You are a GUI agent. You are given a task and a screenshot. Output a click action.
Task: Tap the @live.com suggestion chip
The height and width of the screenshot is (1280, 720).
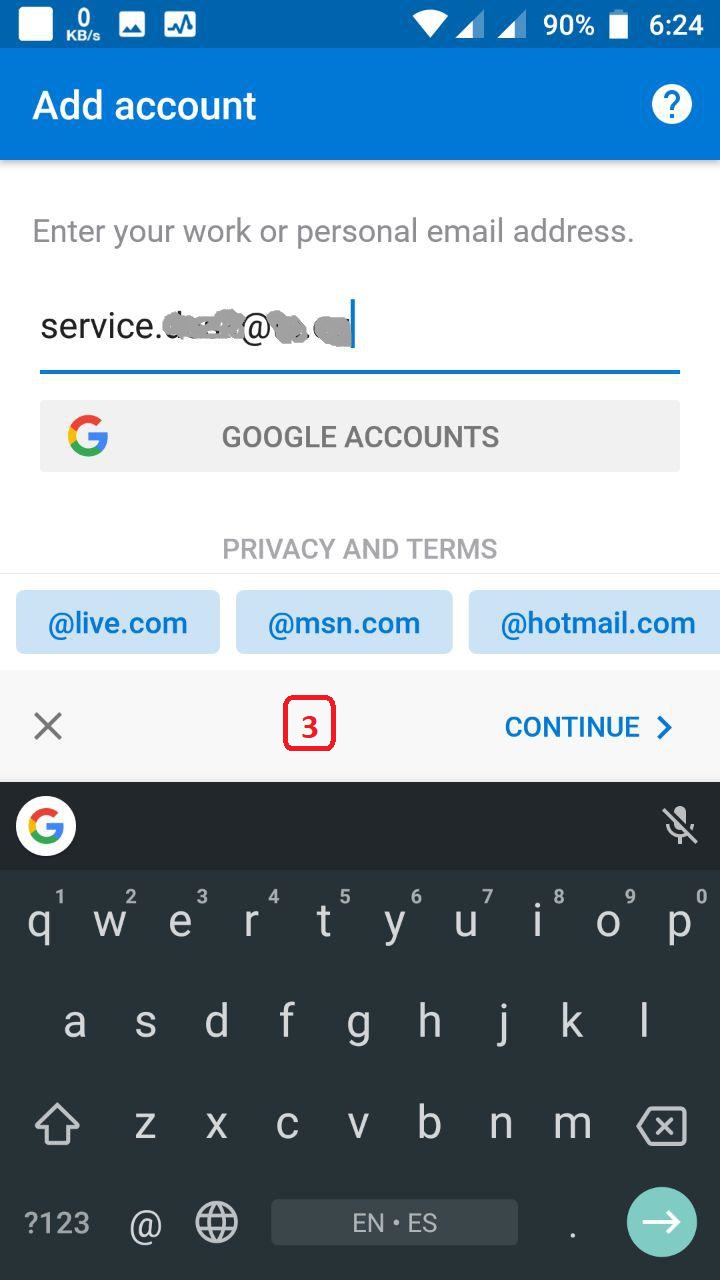(x=117, y=622)
